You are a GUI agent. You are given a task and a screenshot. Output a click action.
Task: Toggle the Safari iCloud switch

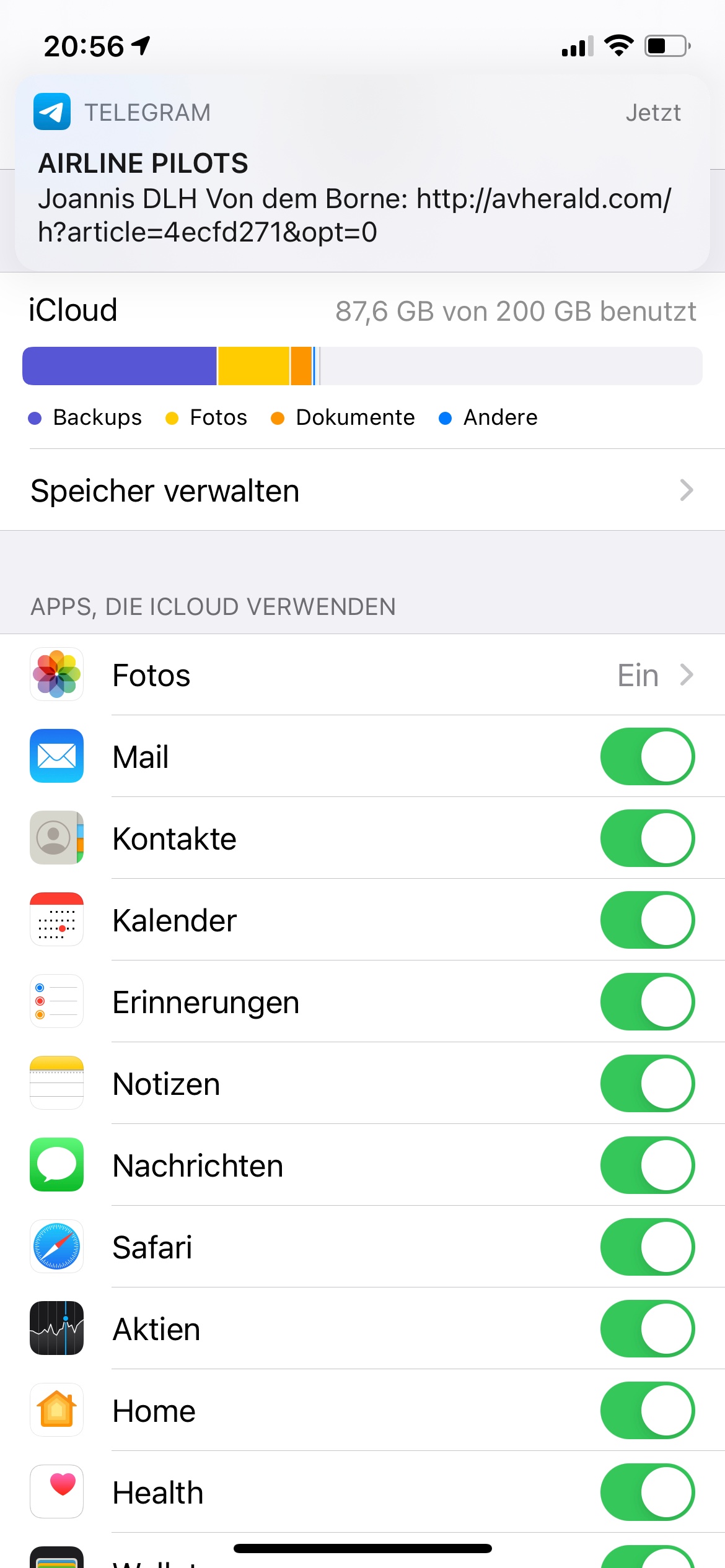[x=647, y=1247]
